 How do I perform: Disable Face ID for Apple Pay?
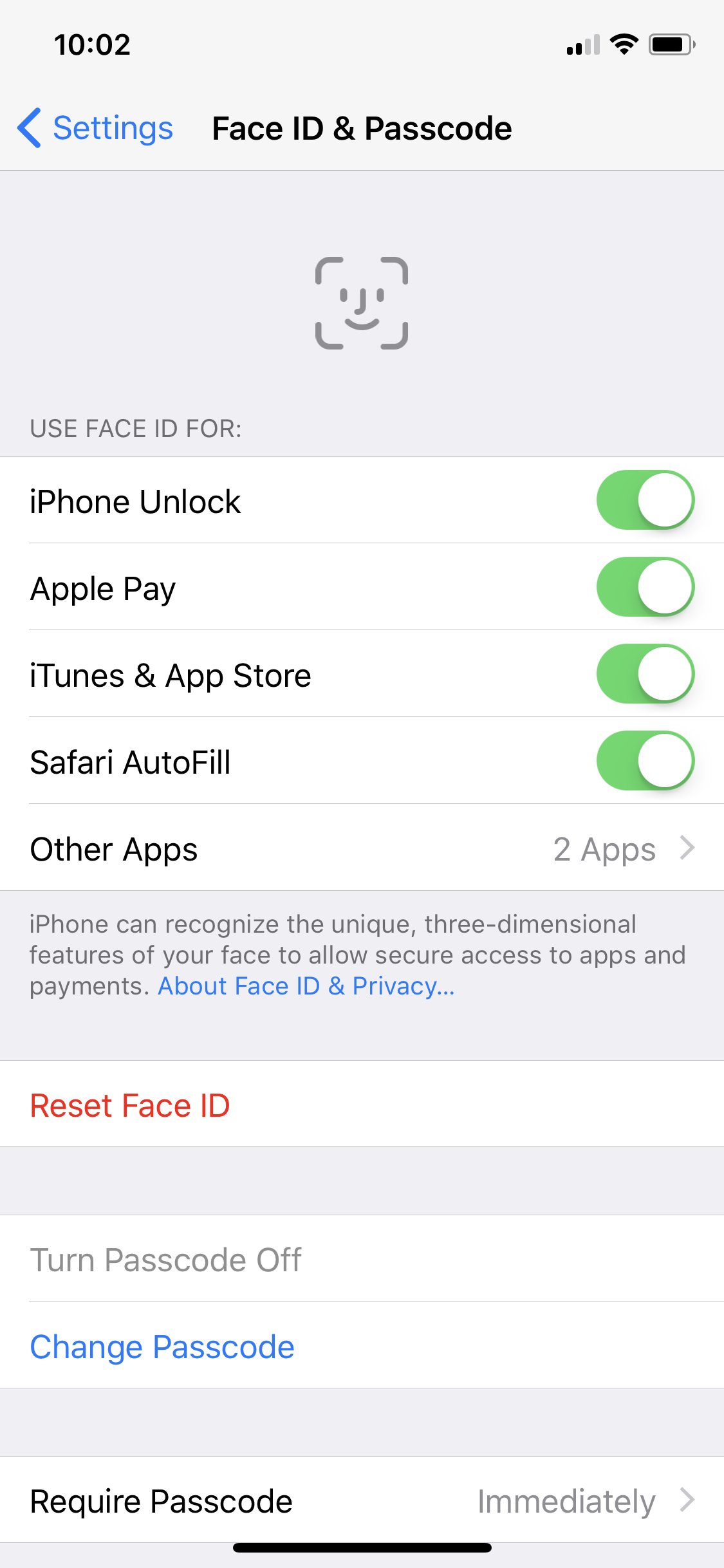(645, 587)
